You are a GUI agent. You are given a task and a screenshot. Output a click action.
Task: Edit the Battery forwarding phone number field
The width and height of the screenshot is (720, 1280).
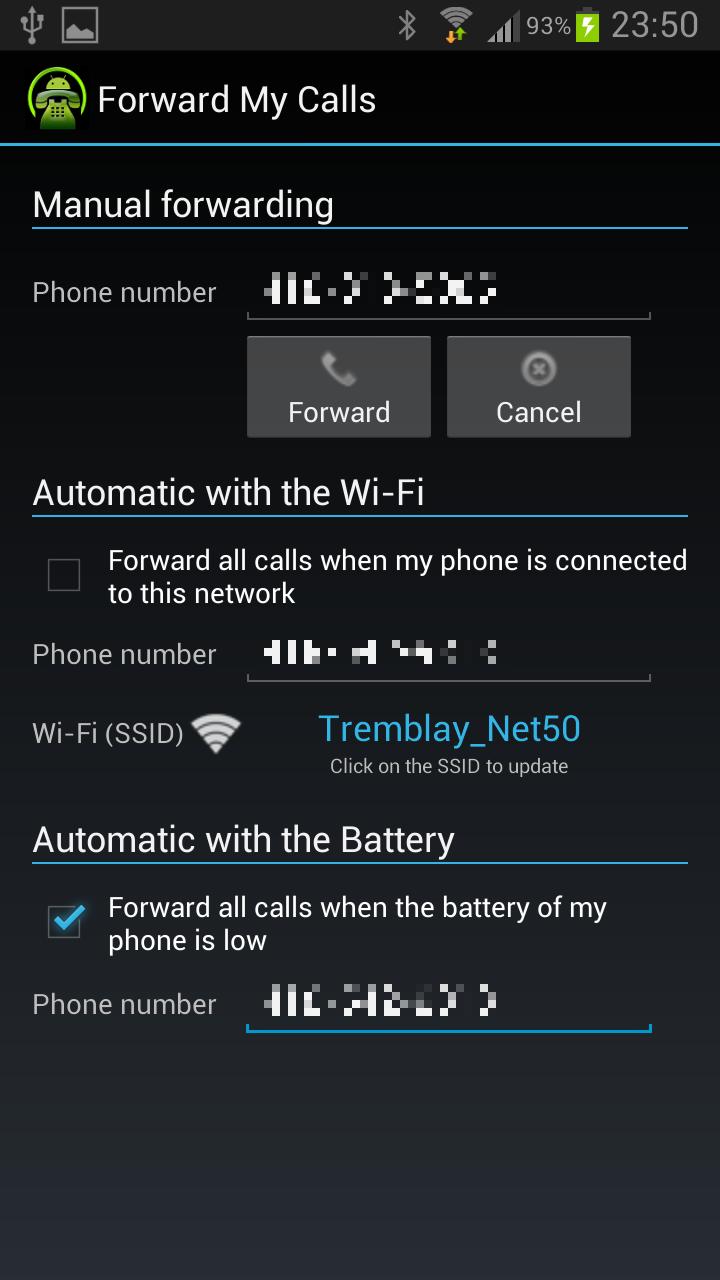click(x=448, y=1003)
